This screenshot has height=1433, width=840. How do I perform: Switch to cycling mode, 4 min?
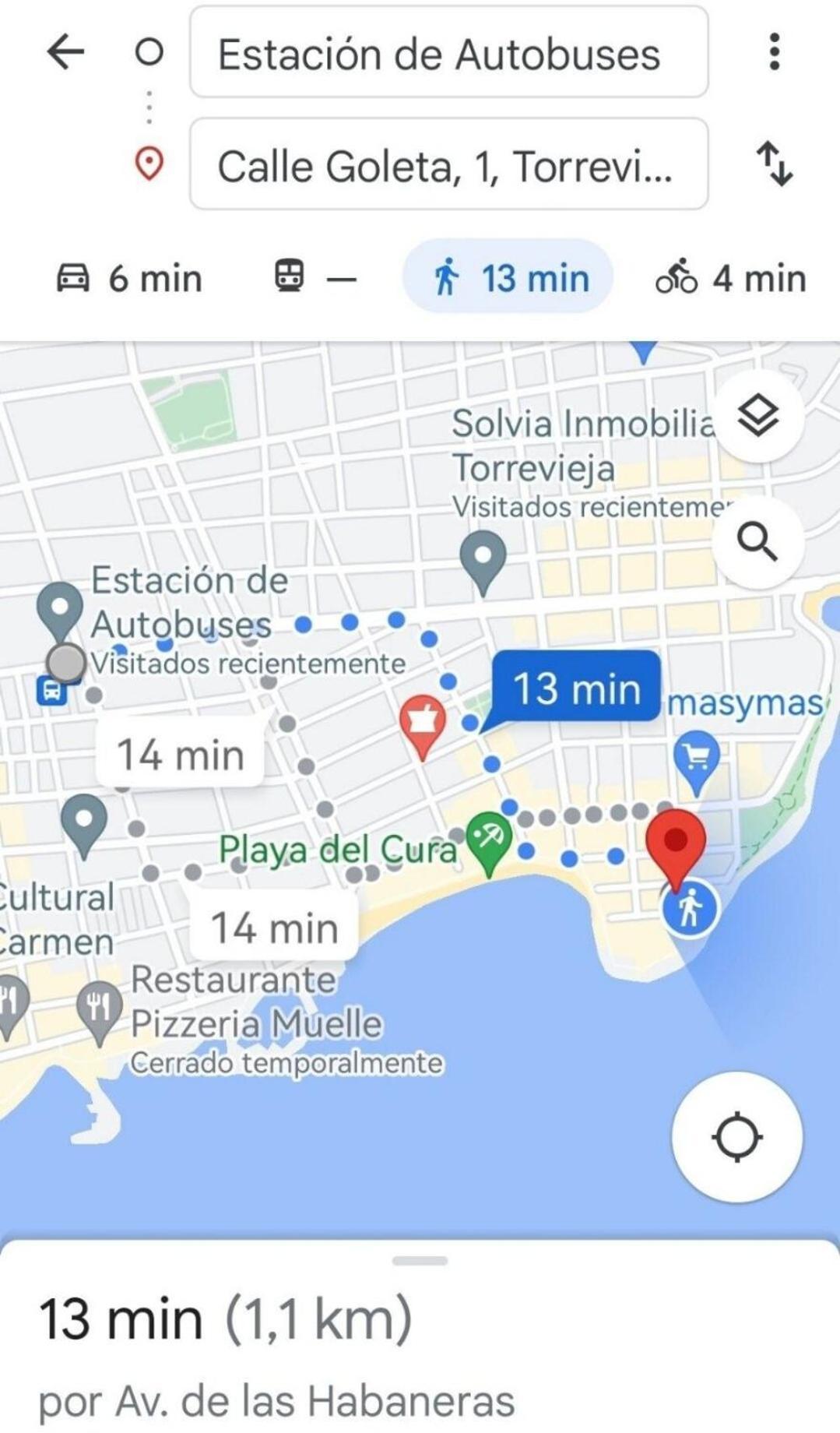(x=730, y=277)
